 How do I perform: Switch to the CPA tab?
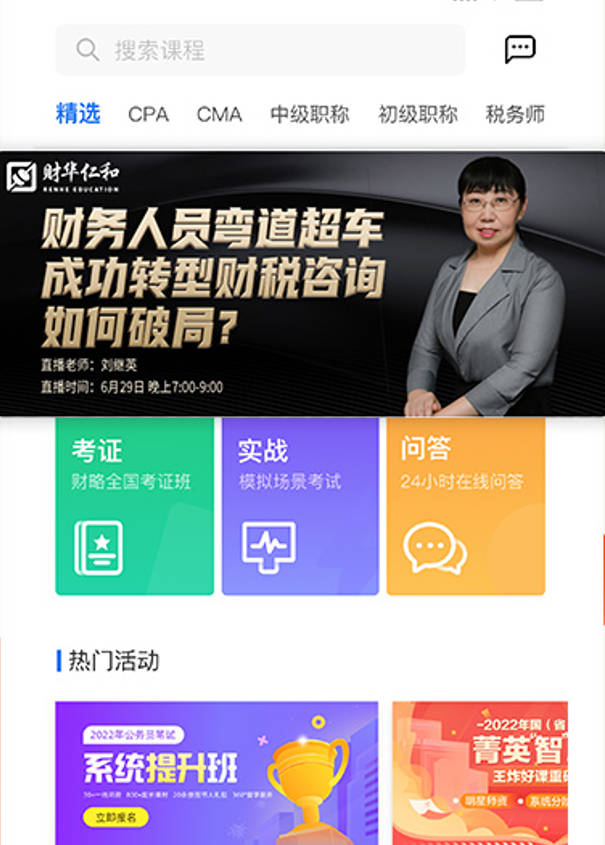148,115
